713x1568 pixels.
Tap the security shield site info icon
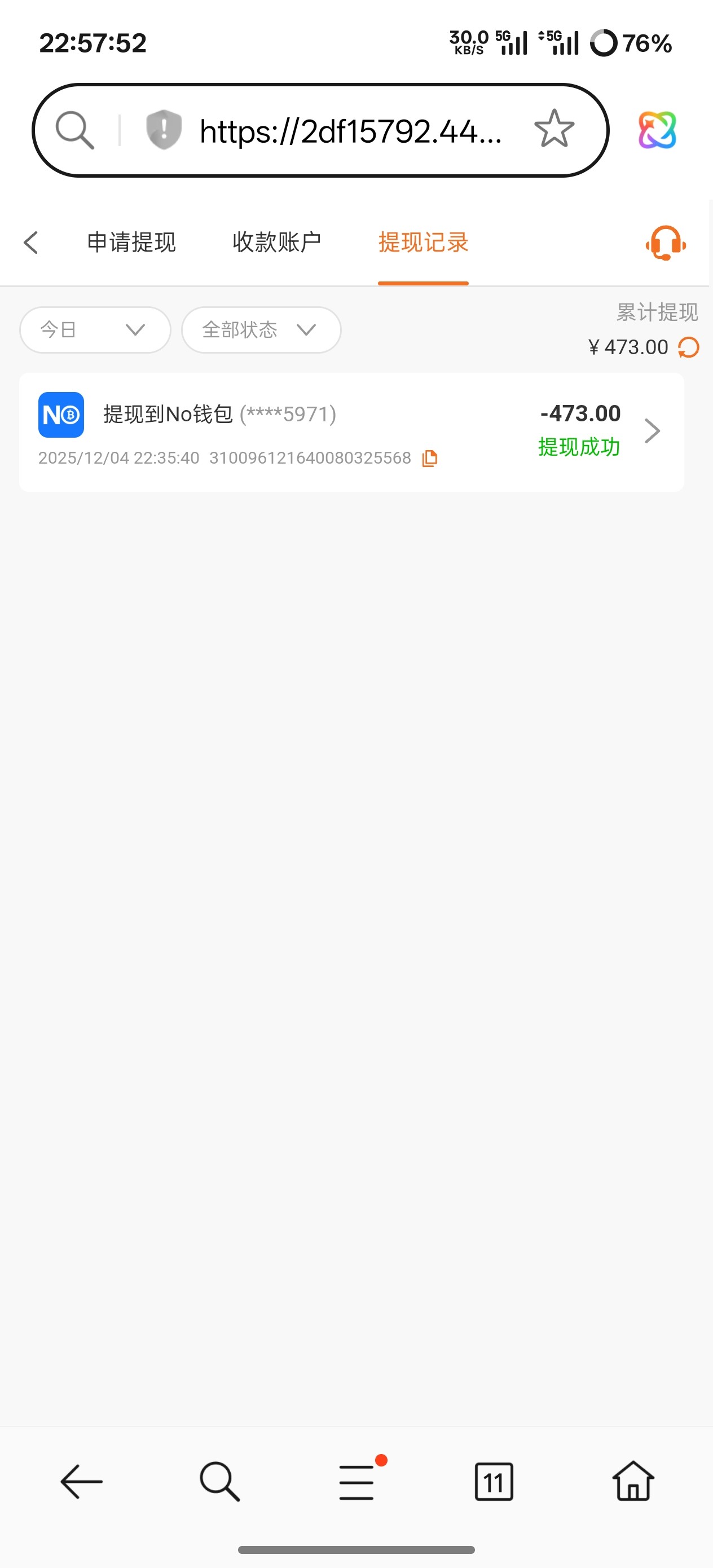[x=163, y=130]
